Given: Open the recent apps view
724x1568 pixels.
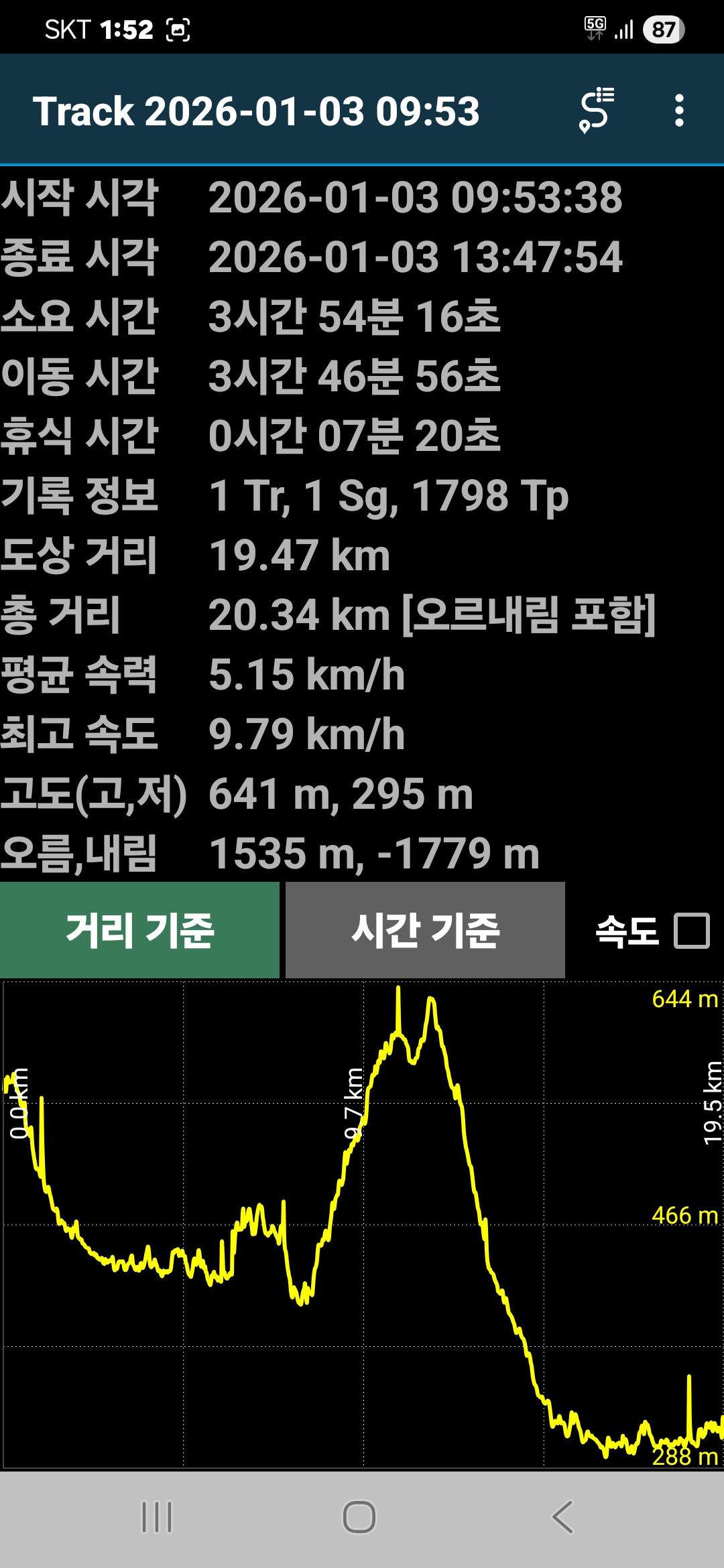Looking at the screenshot, I should (157, 1516).
